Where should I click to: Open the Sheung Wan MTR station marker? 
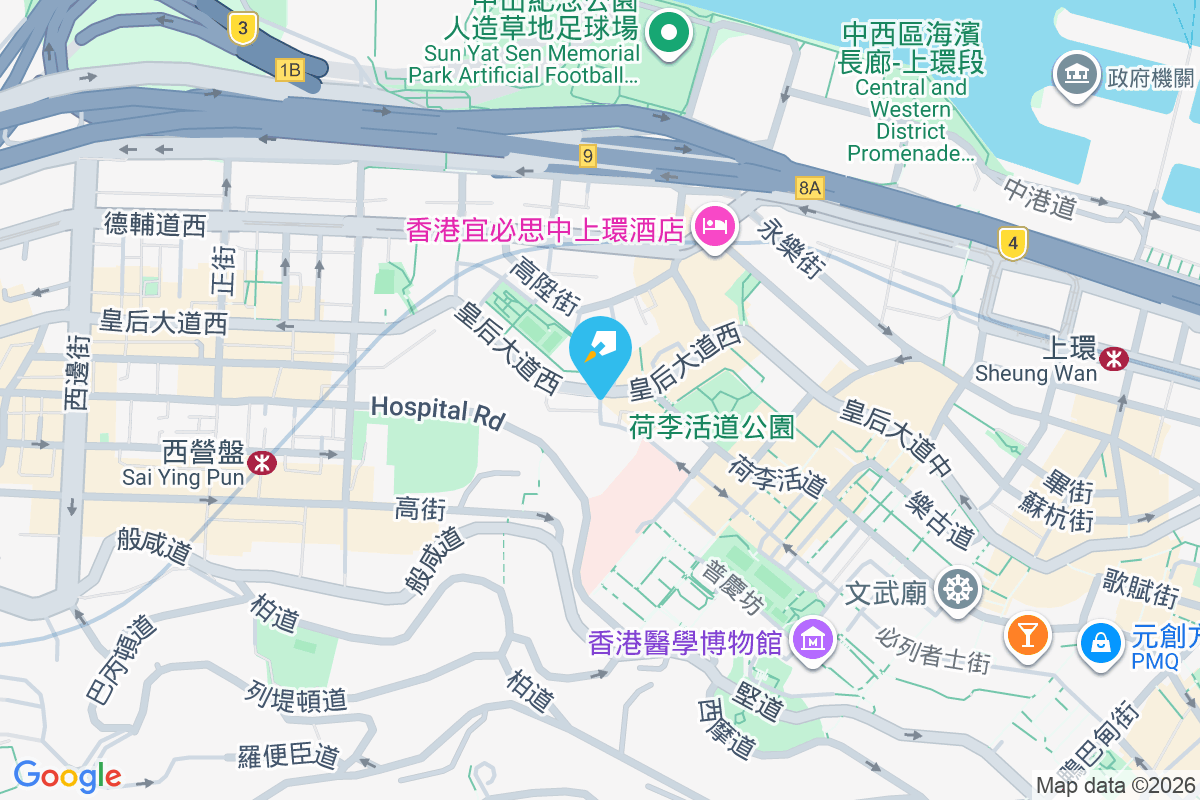(x=1113, y=357)
